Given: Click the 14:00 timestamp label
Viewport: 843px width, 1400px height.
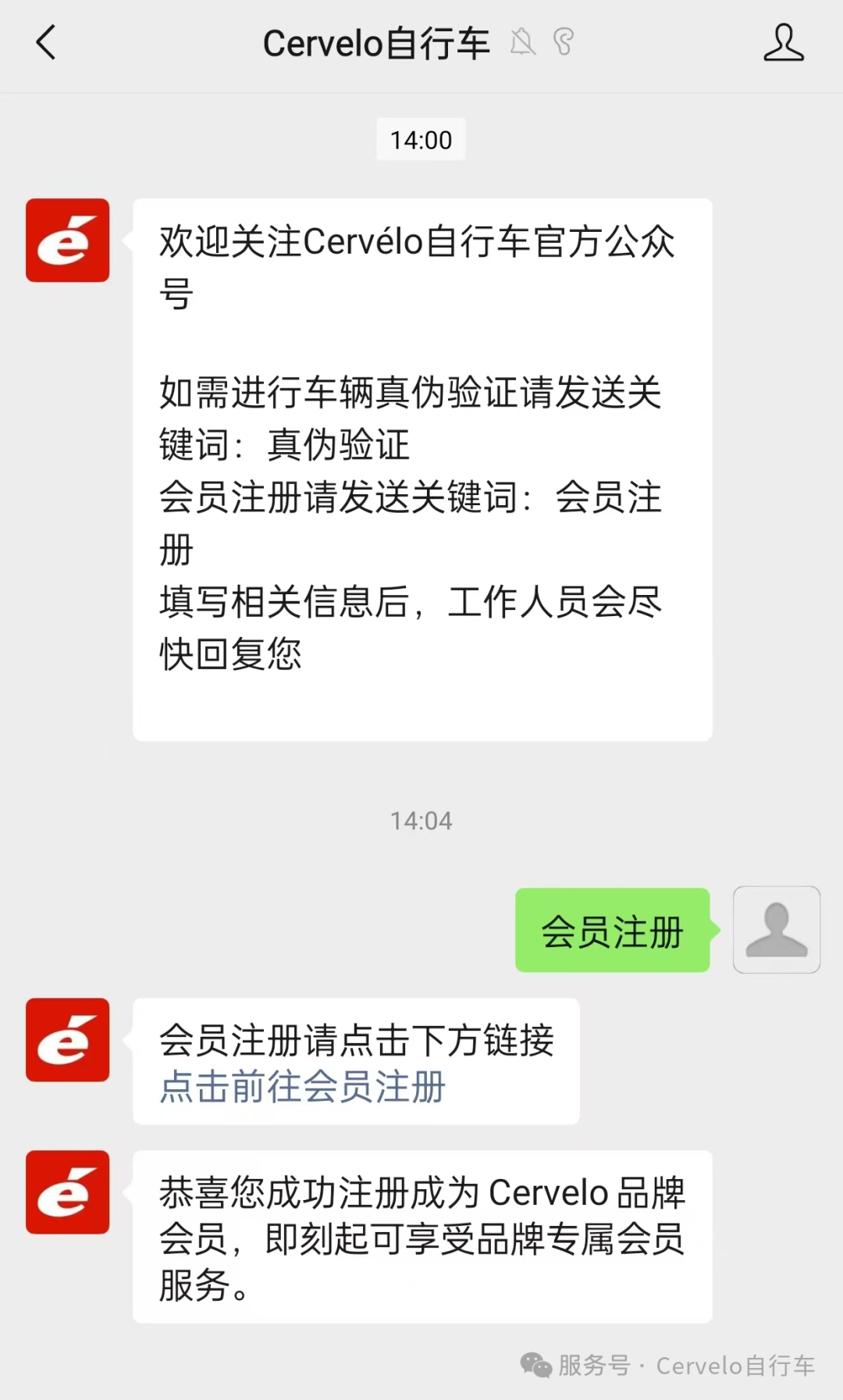Looking at the screenshot, I should point(421,140).
